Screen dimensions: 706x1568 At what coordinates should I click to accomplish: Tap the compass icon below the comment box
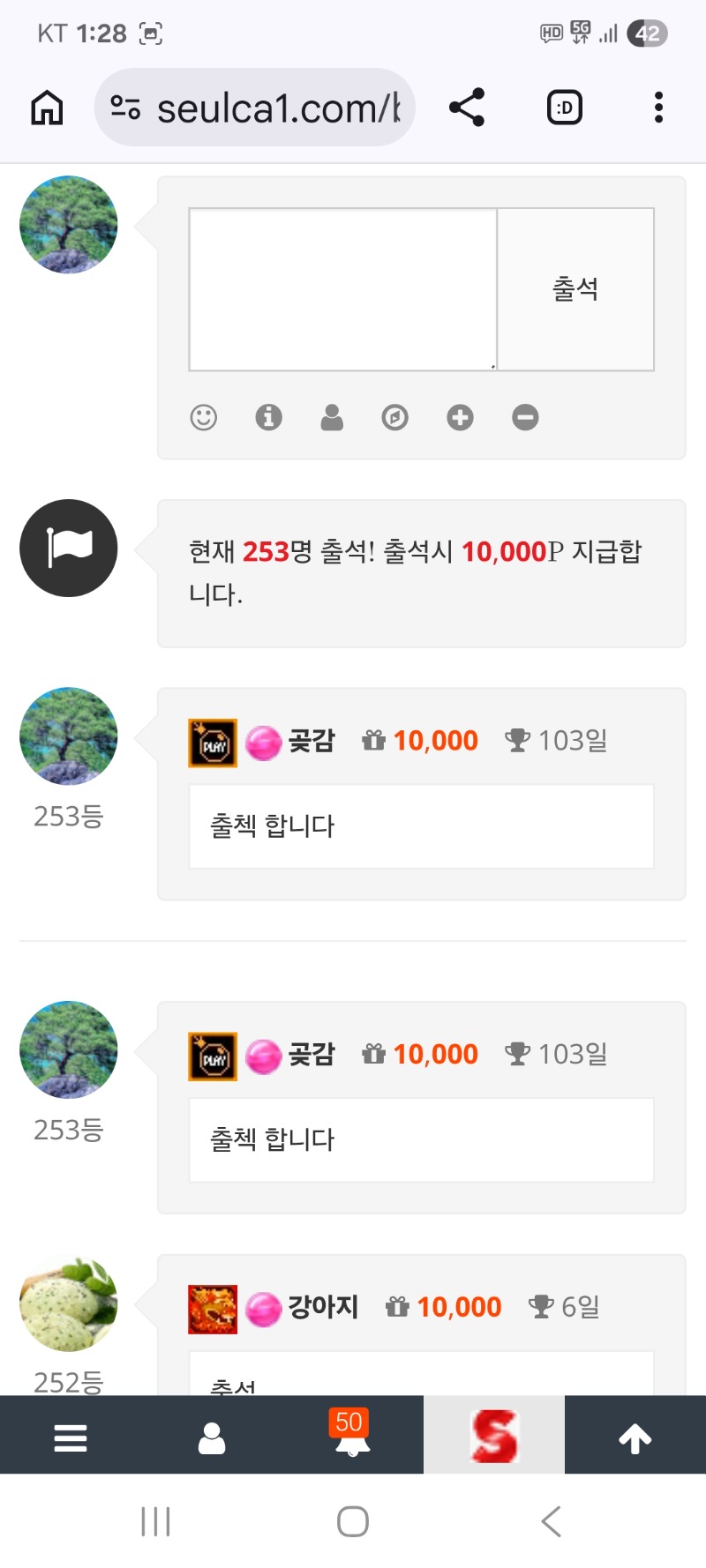pyautogui.click(x=394, y=417)
